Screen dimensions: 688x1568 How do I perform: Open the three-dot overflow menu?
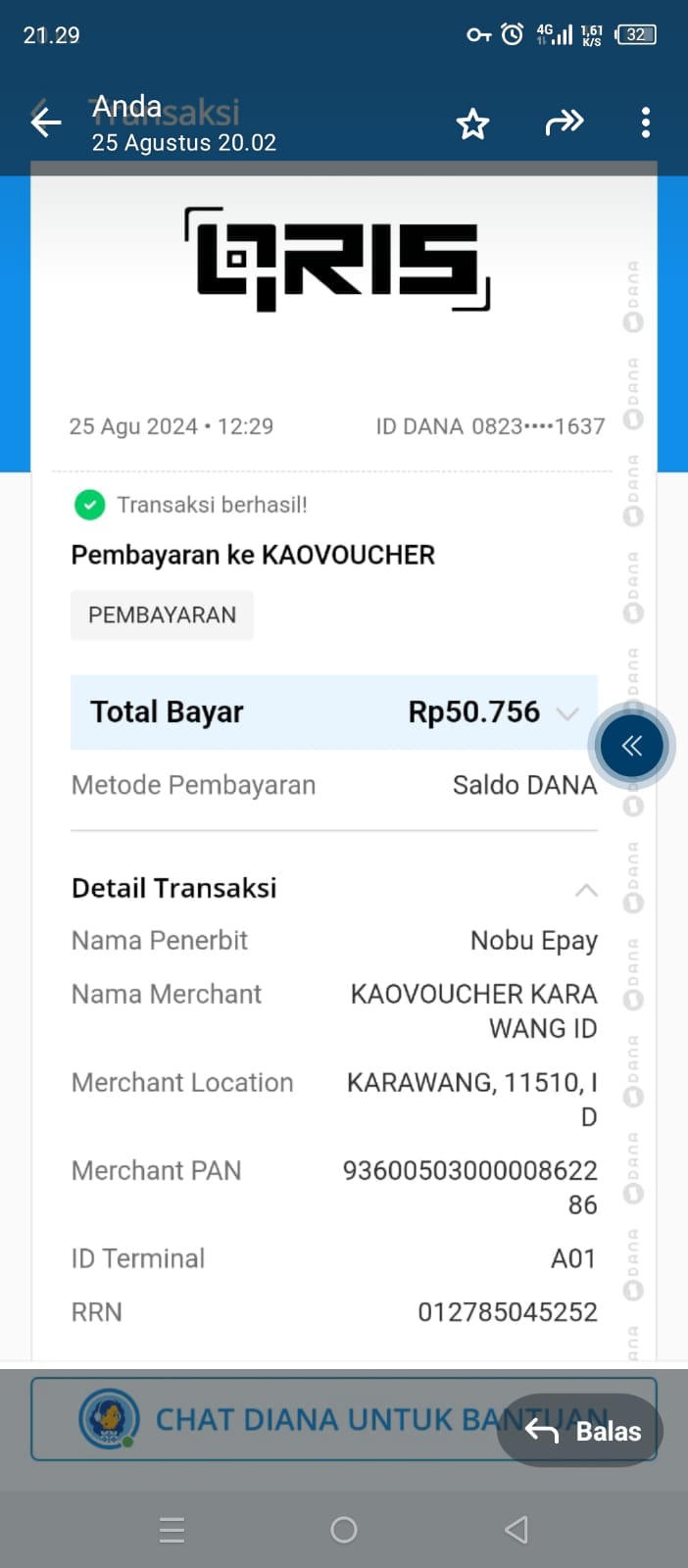coord(645,122)
